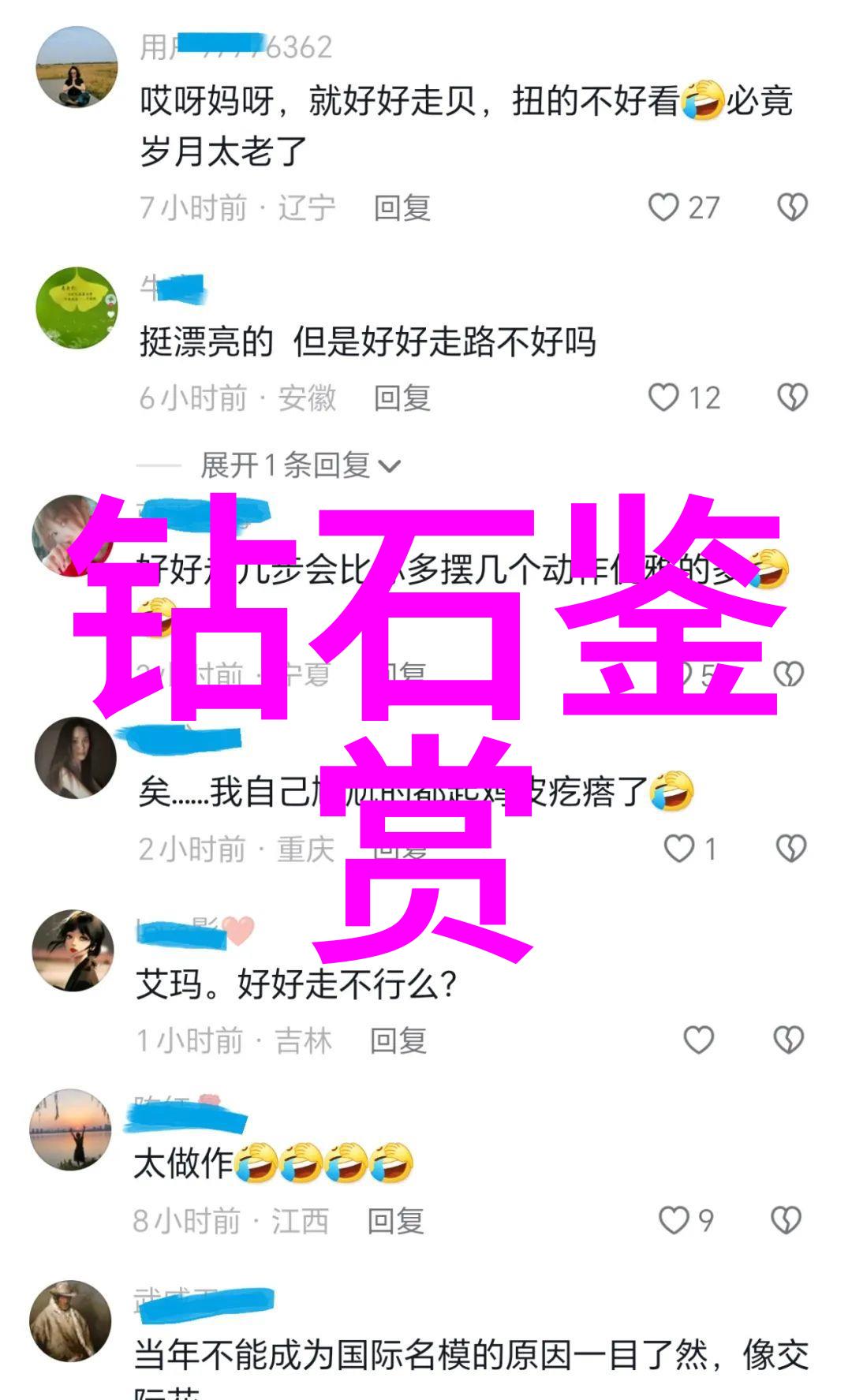
Task: Expand 展开1条回复
Action: point(300,466)
